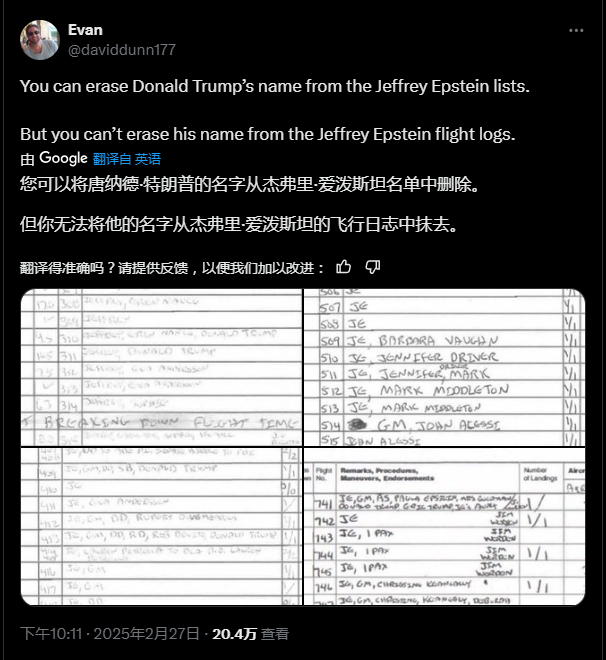Open the bottom-left flight log image
606x660 pixels.
coord(161,526)
